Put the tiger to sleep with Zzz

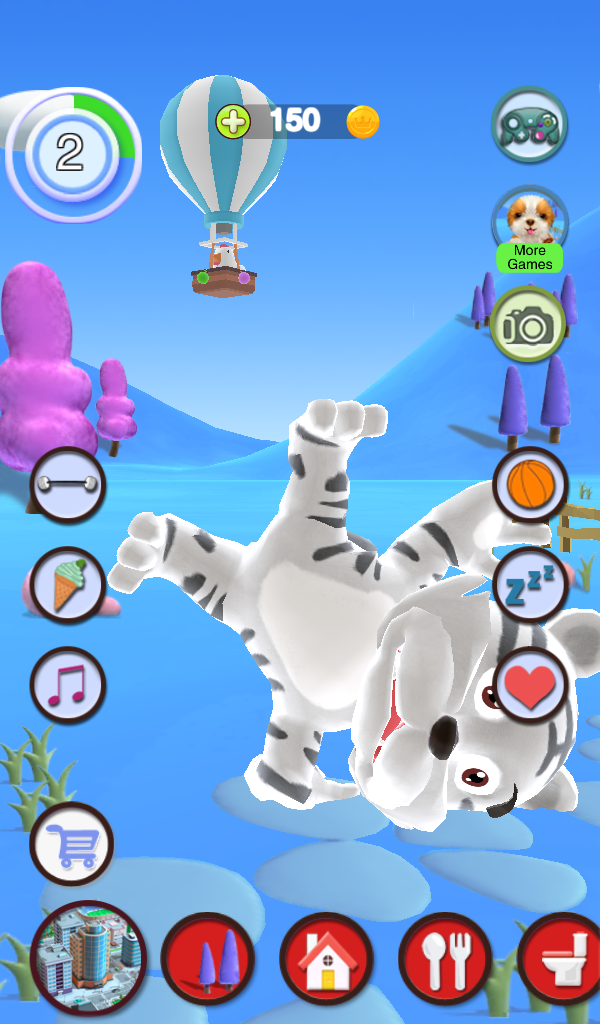(x=530, y=584)
